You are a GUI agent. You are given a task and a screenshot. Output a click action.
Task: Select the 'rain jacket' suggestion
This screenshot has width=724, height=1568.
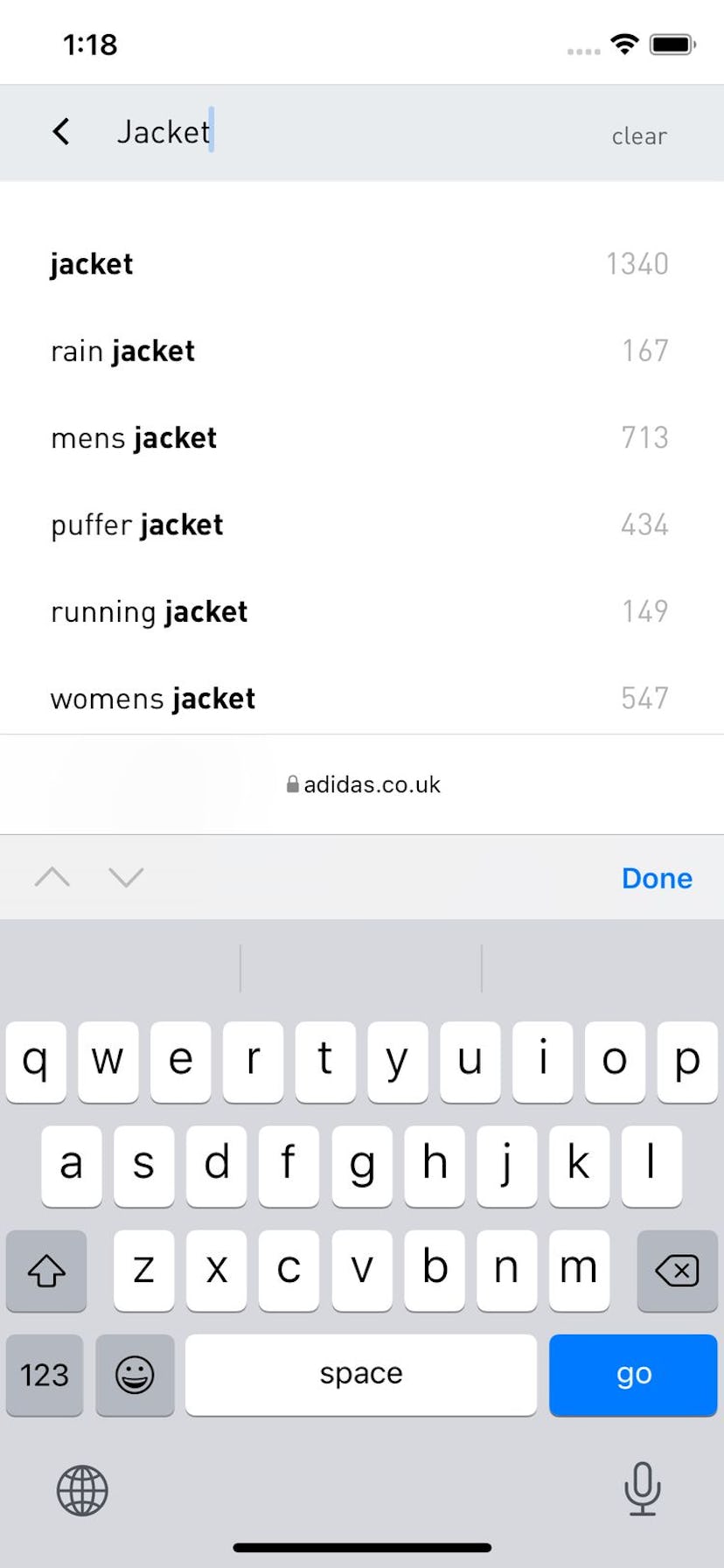[x=122, y=351]
